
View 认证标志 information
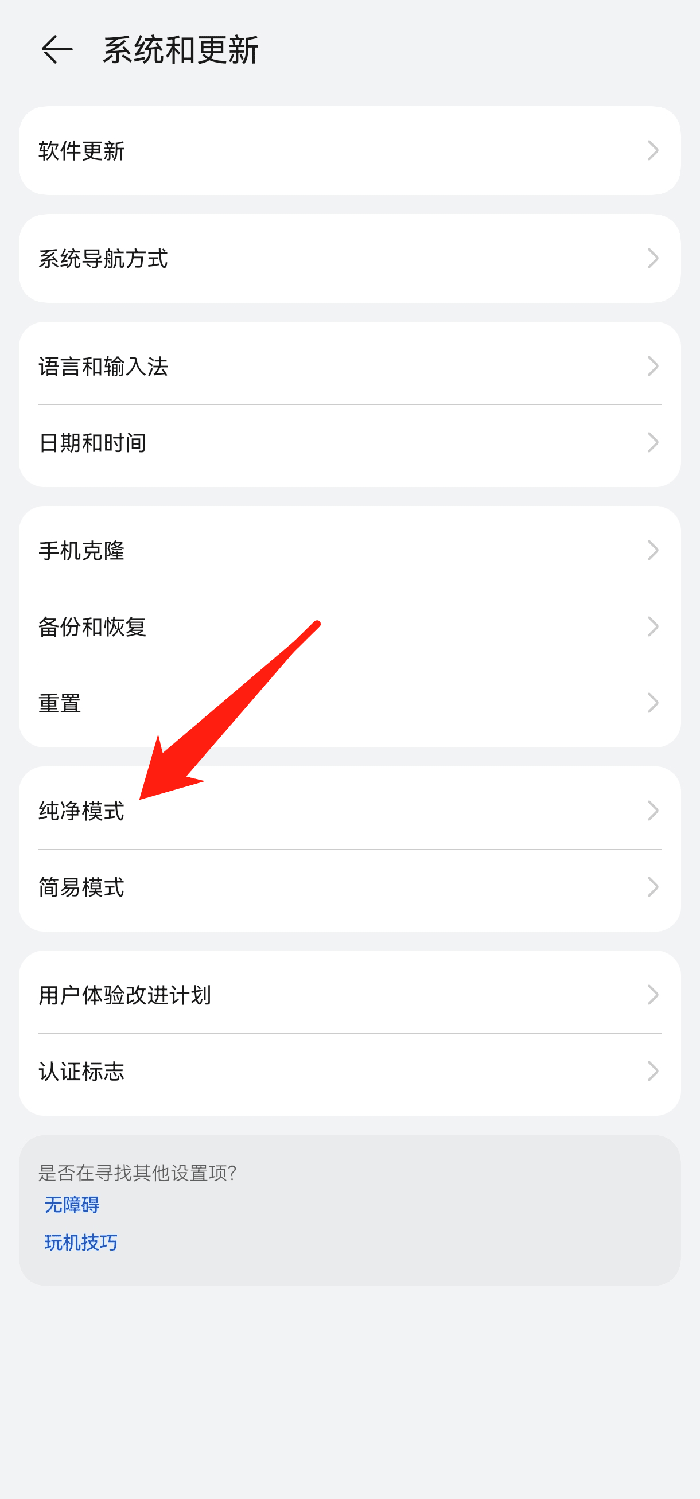349,1072
